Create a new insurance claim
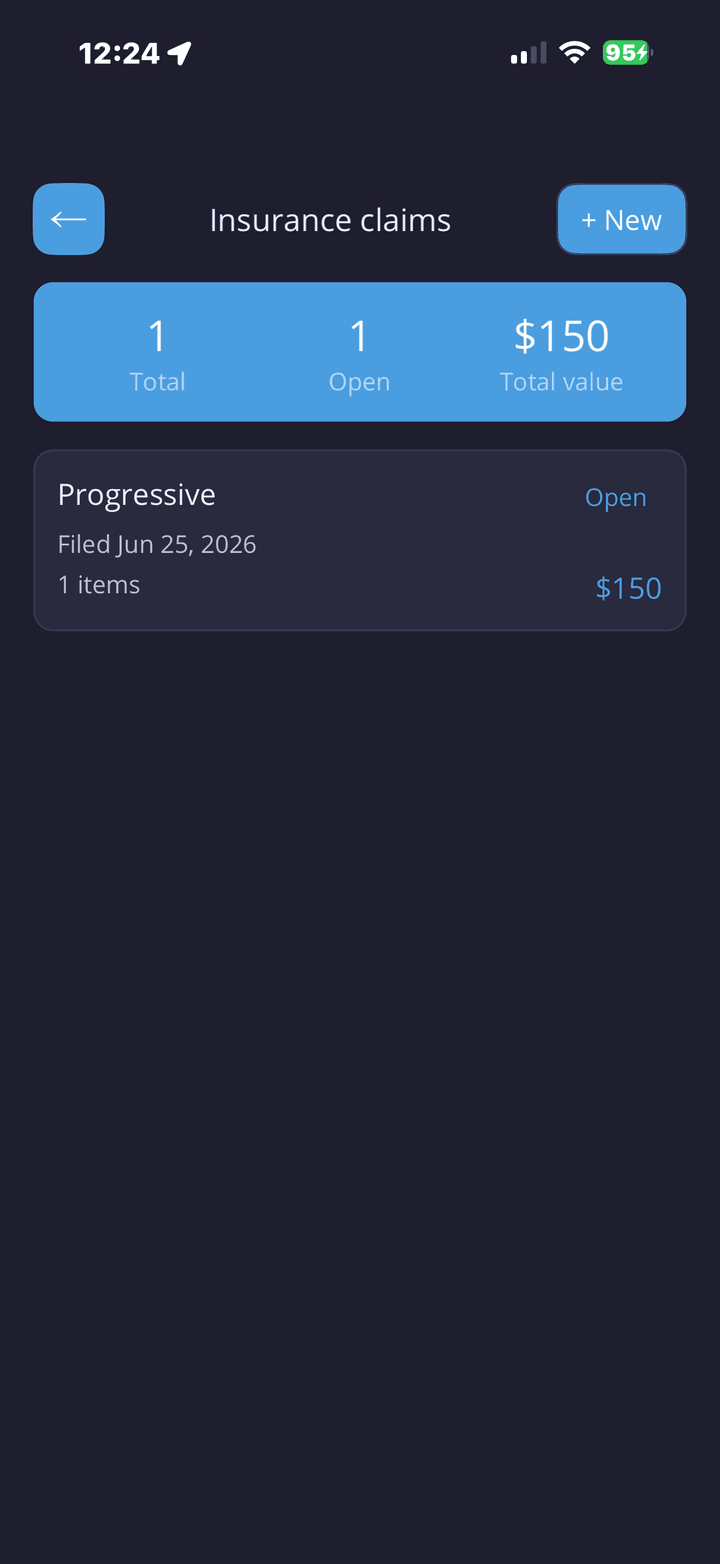The width and height of the screenshot is (720, 1564). [621, 219]
